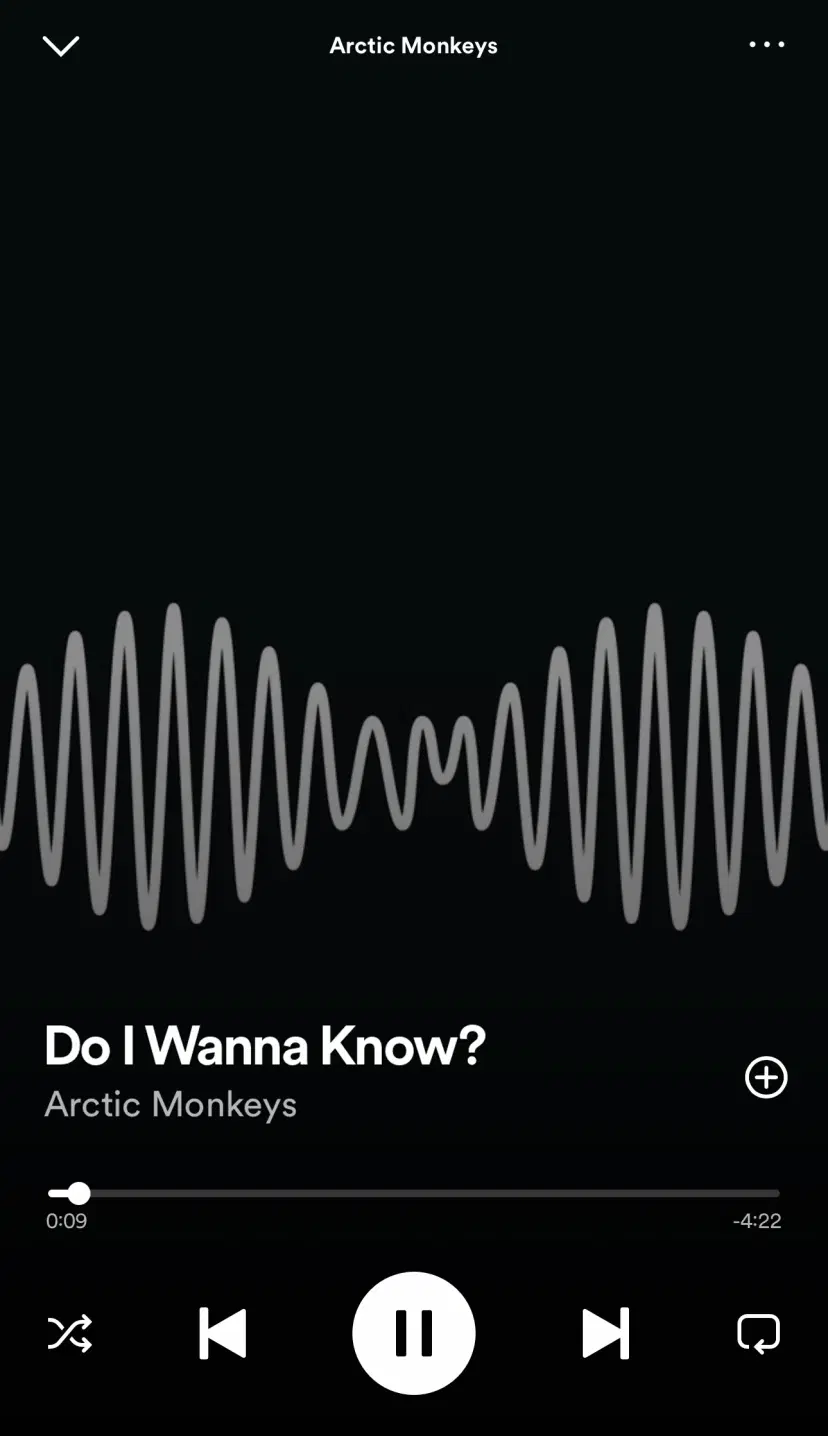Tap the middle of the playback progress bar
The height and width of the screenshot is (1436, 828).
click(414, 1193)
